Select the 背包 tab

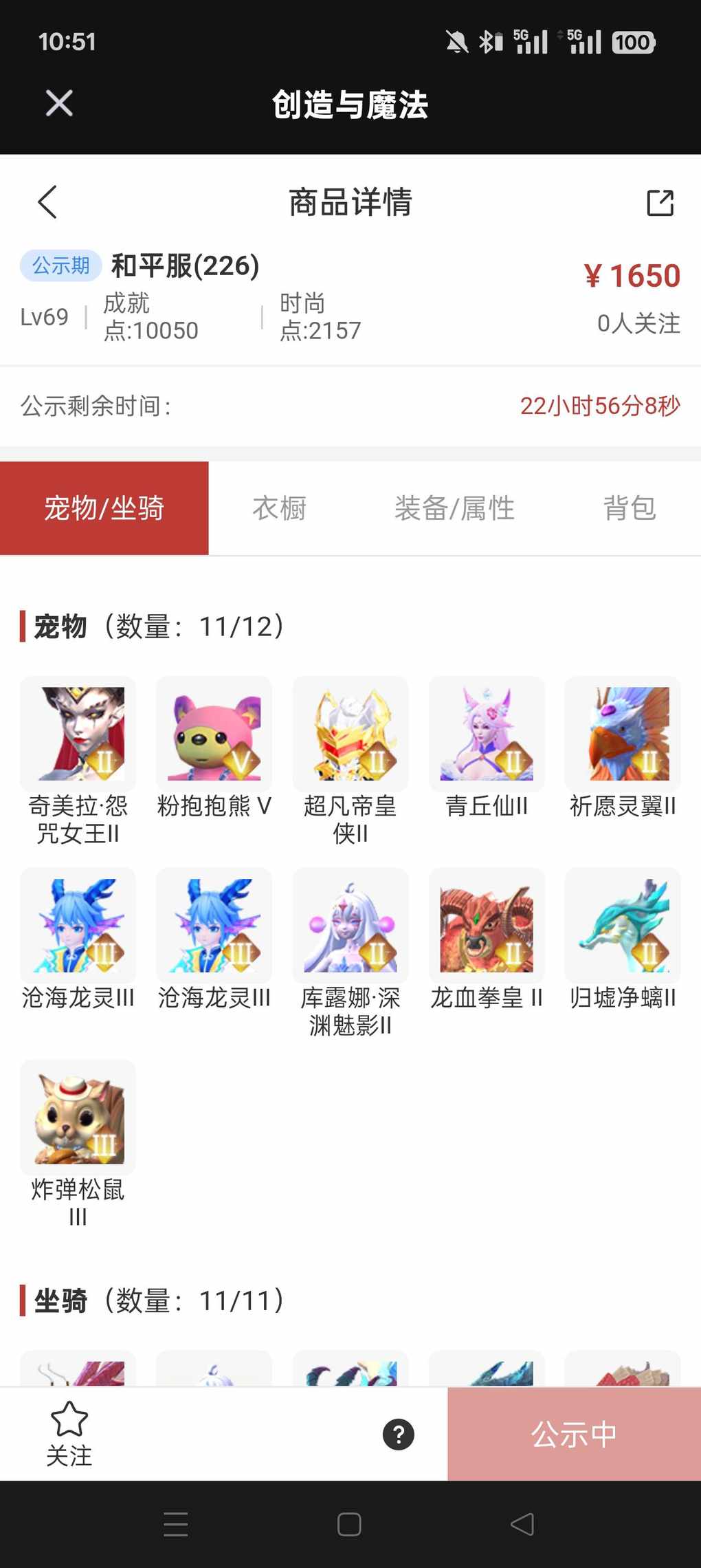[x=629, y=508]
